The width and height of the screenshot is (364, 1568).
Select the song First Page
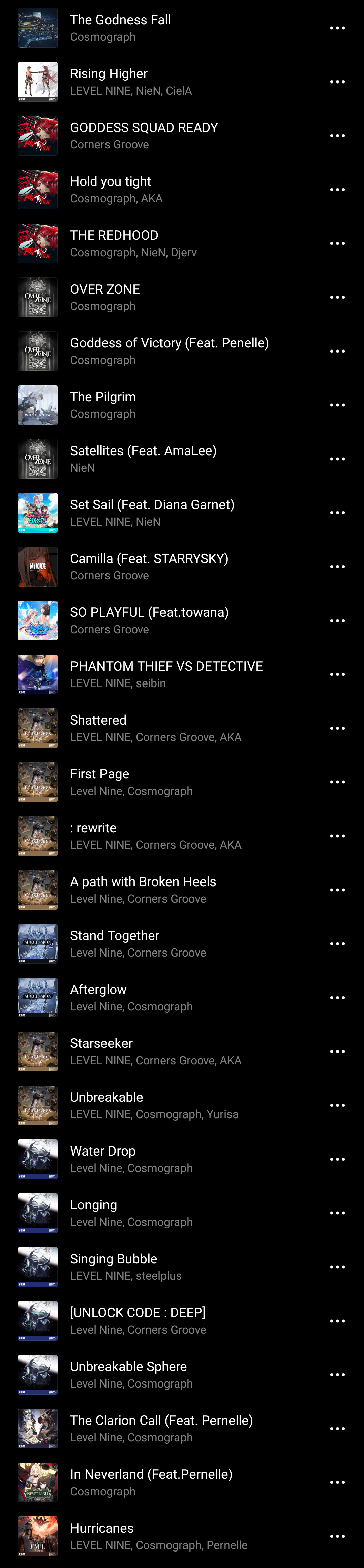(99, 774)
